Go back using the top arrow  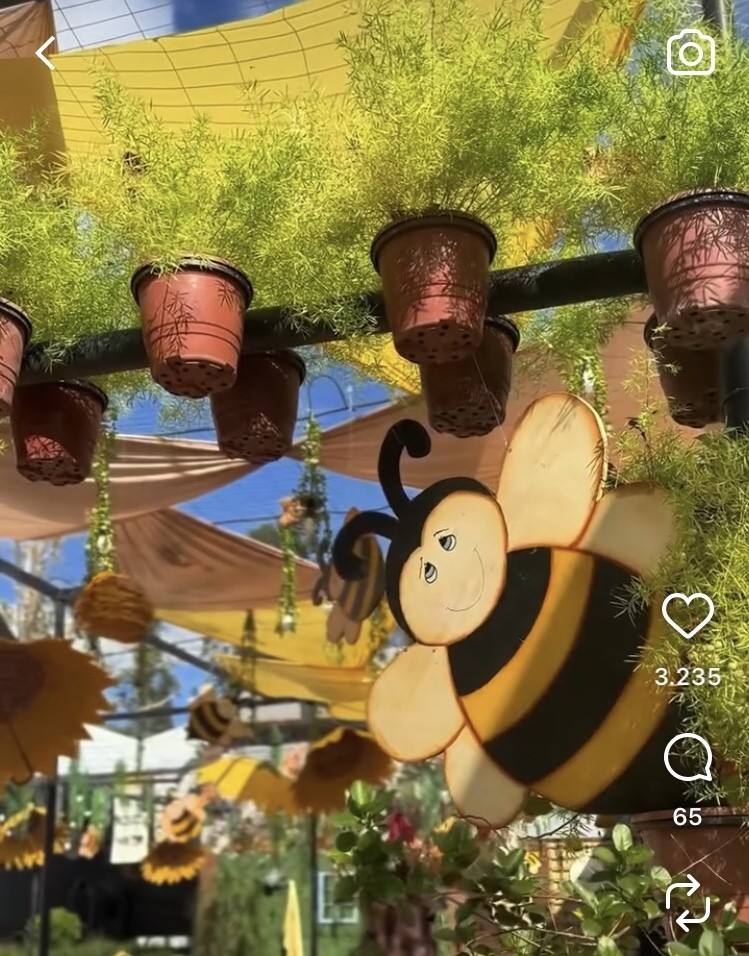click(45, 53)
